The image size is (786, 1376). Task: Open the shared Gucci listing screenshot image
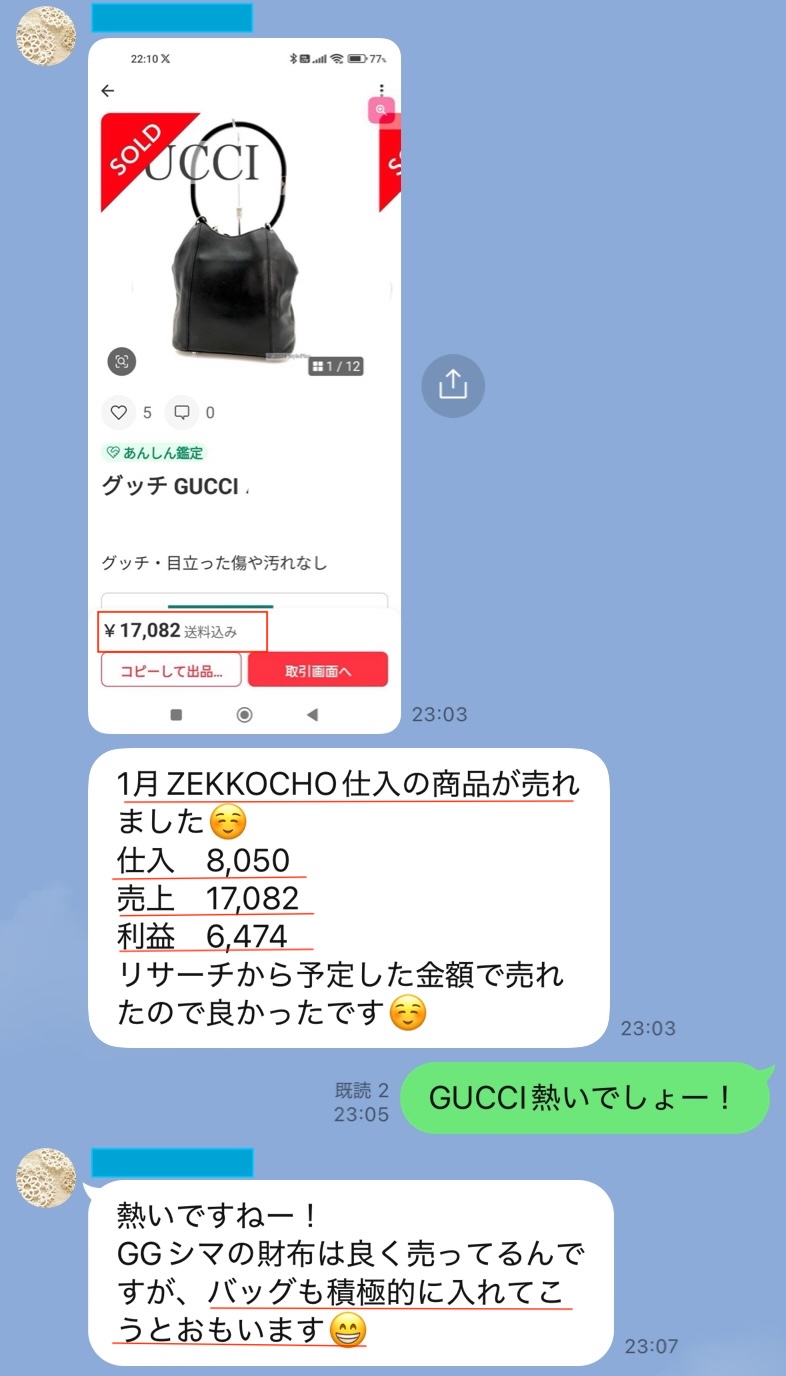tap(244, 385)
